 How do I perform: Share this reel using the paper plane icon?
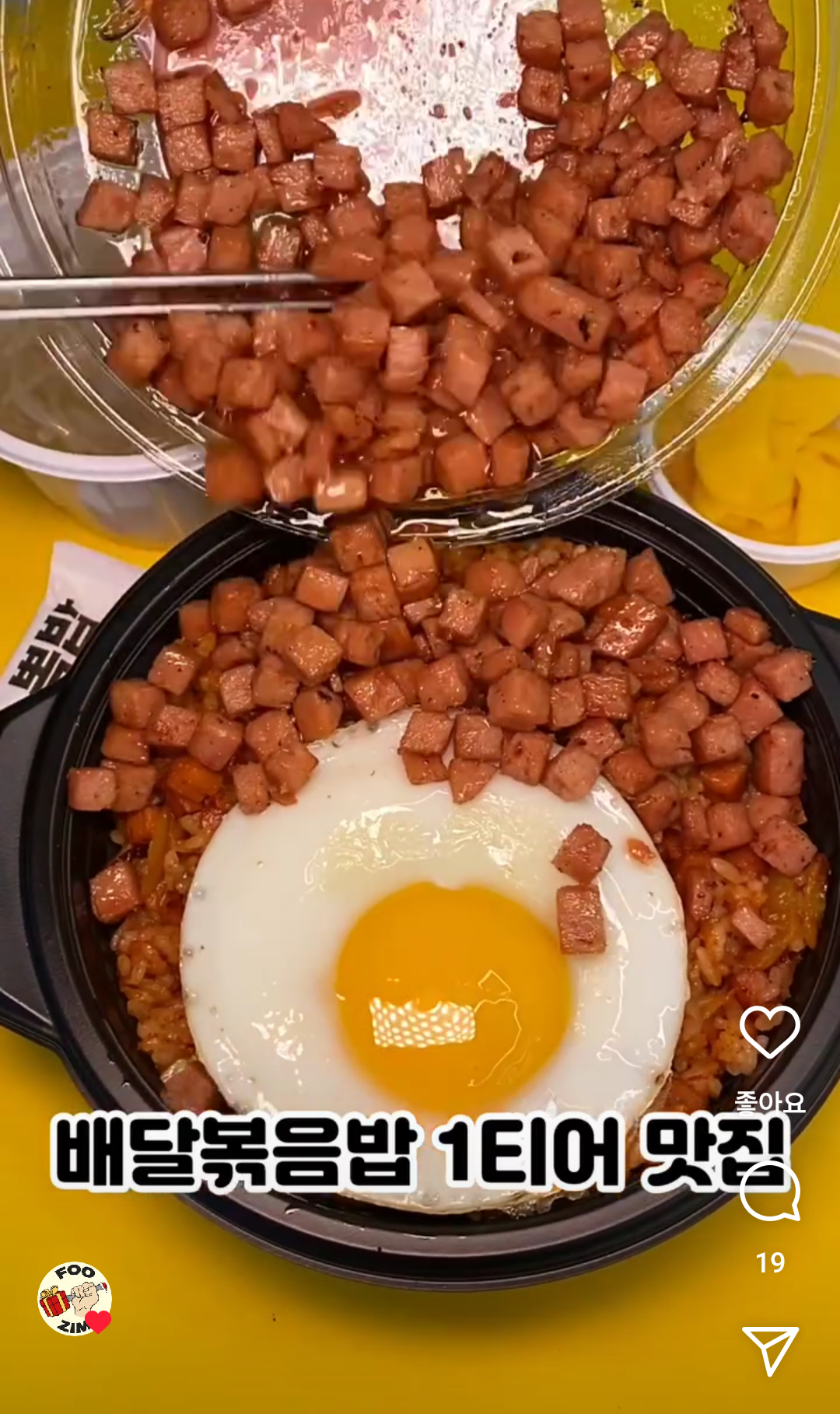770,1350
